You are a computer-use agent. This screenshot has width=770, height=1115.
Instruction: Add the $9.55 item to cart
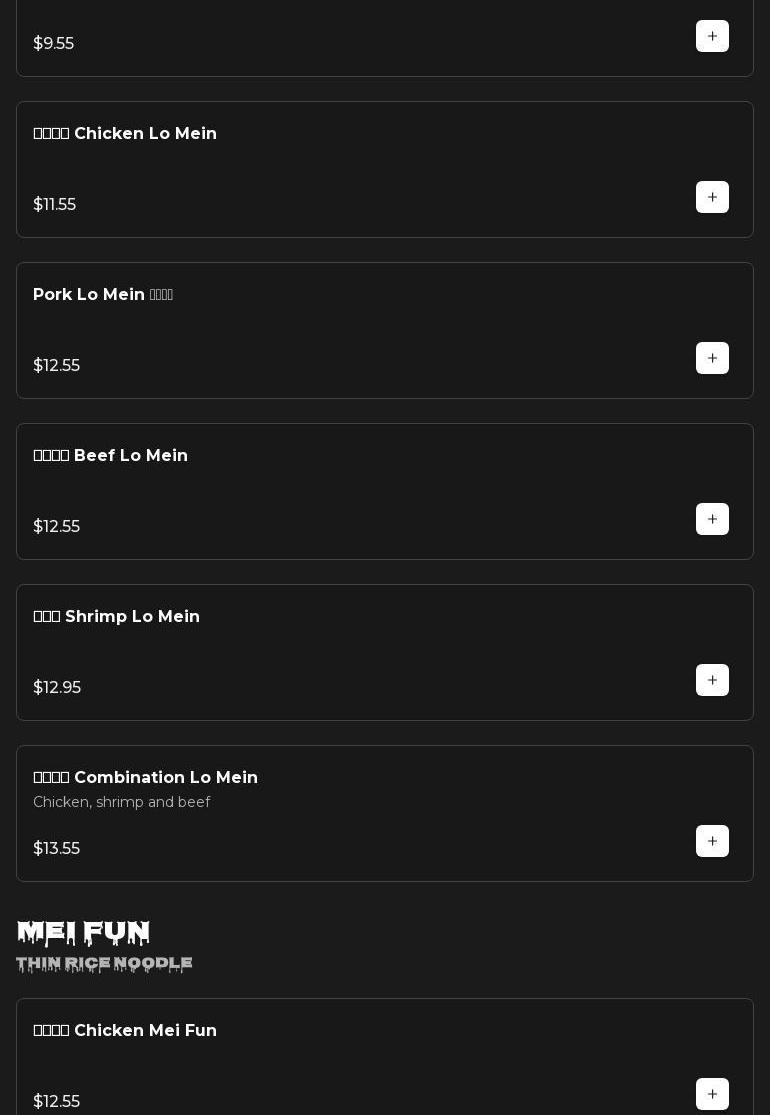pyautogui.click(x=712, y=36)
